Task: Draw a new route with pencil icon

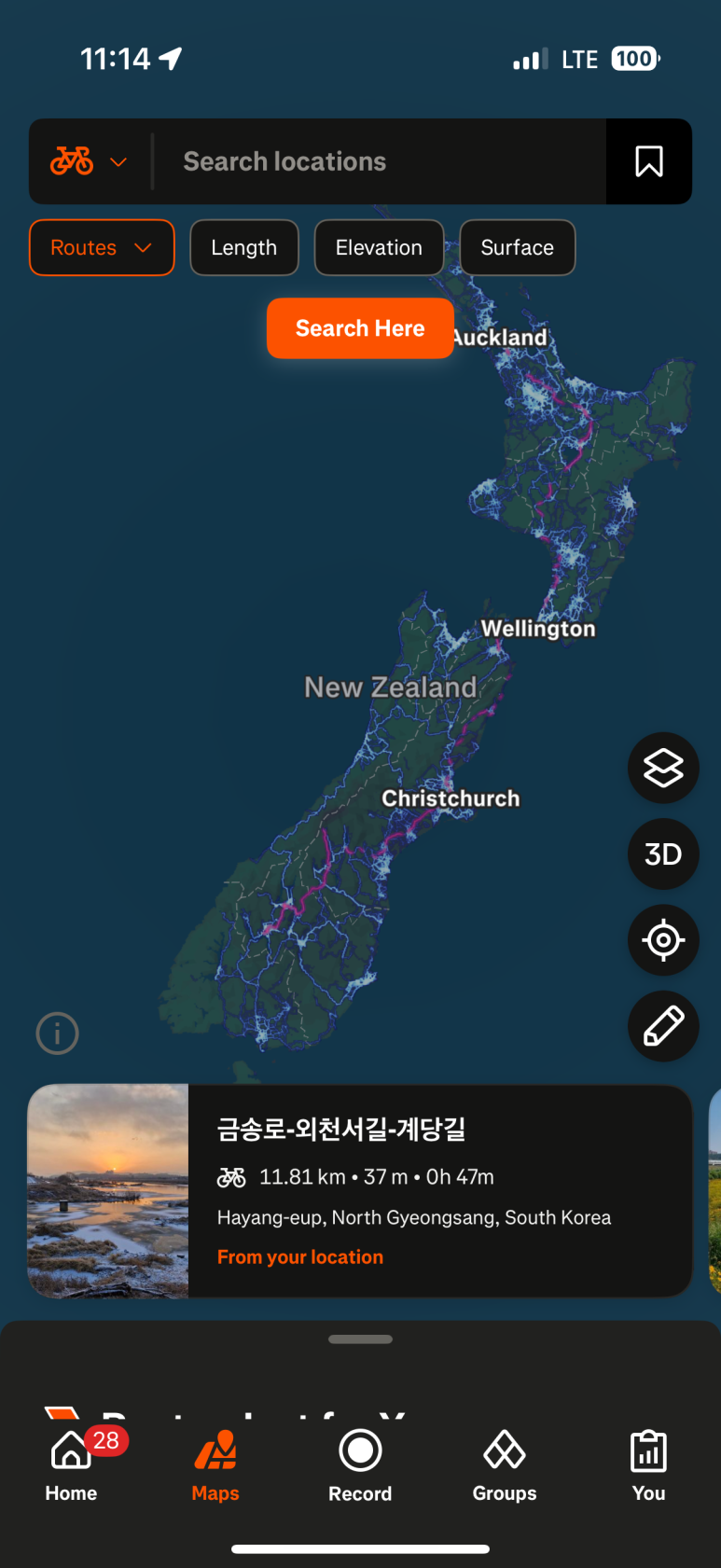Action: coord(663,1026)
